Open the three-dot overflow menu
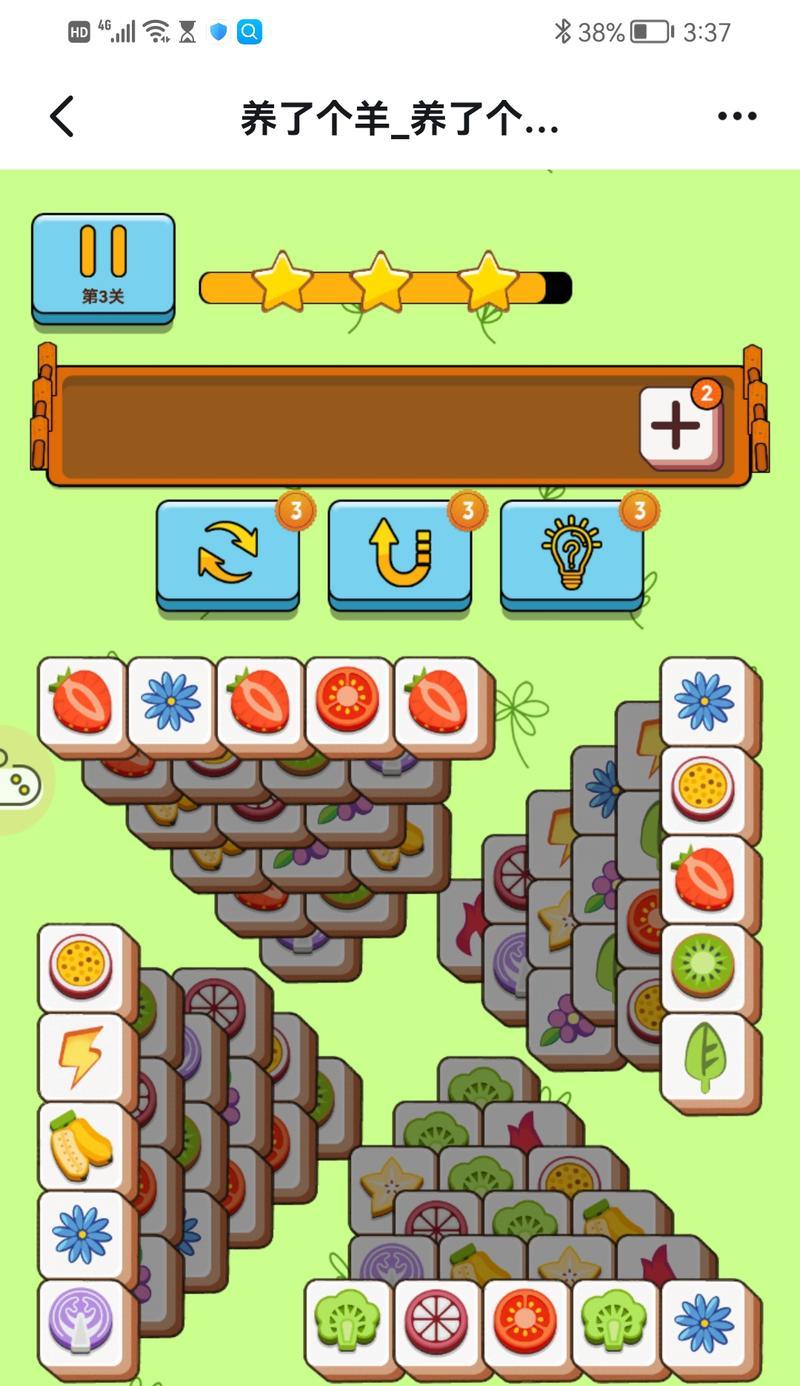 737,117
